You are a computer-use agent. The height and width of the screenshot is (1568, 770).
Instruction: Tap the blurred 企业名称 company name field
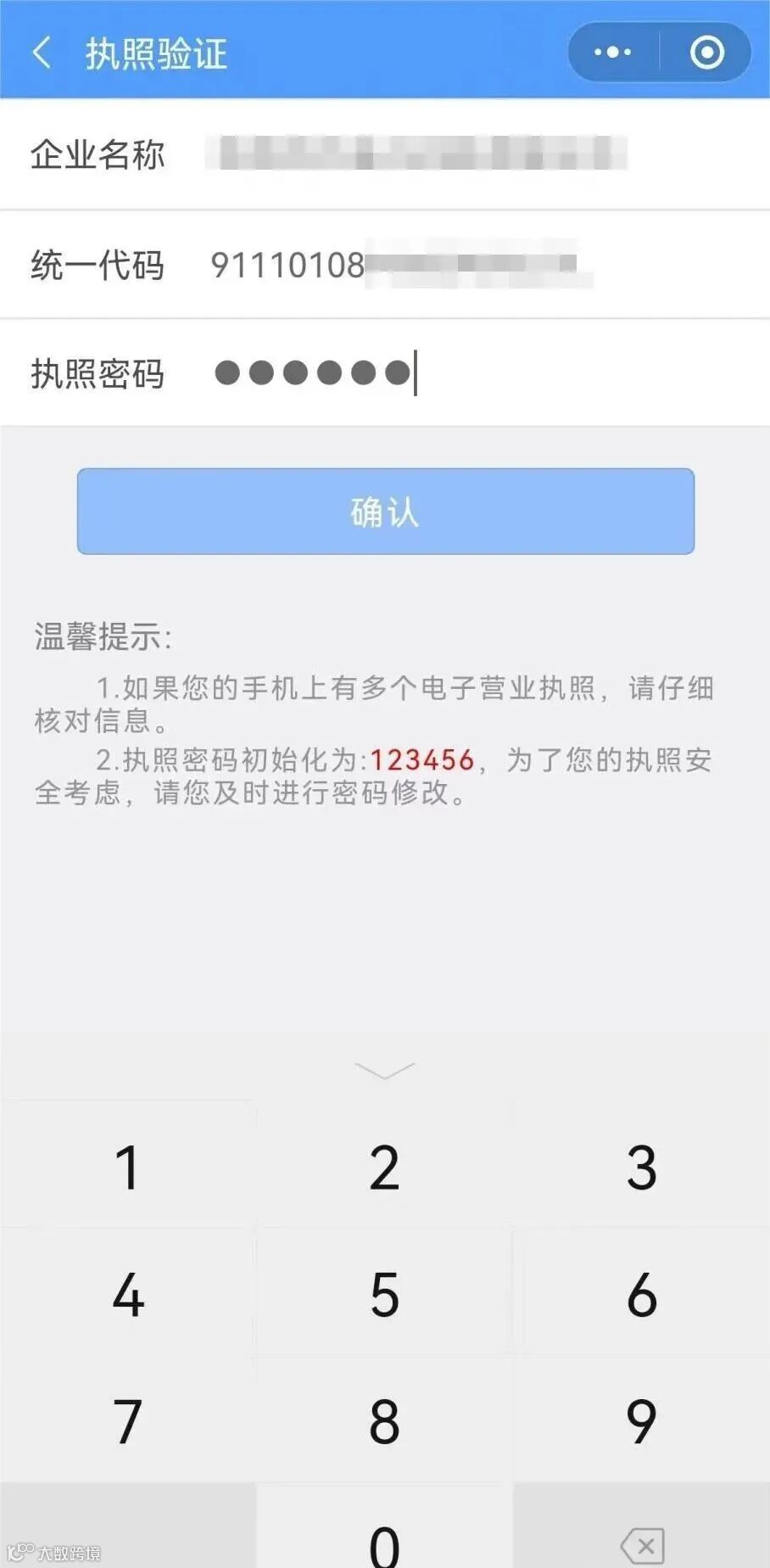pos(416,154)
